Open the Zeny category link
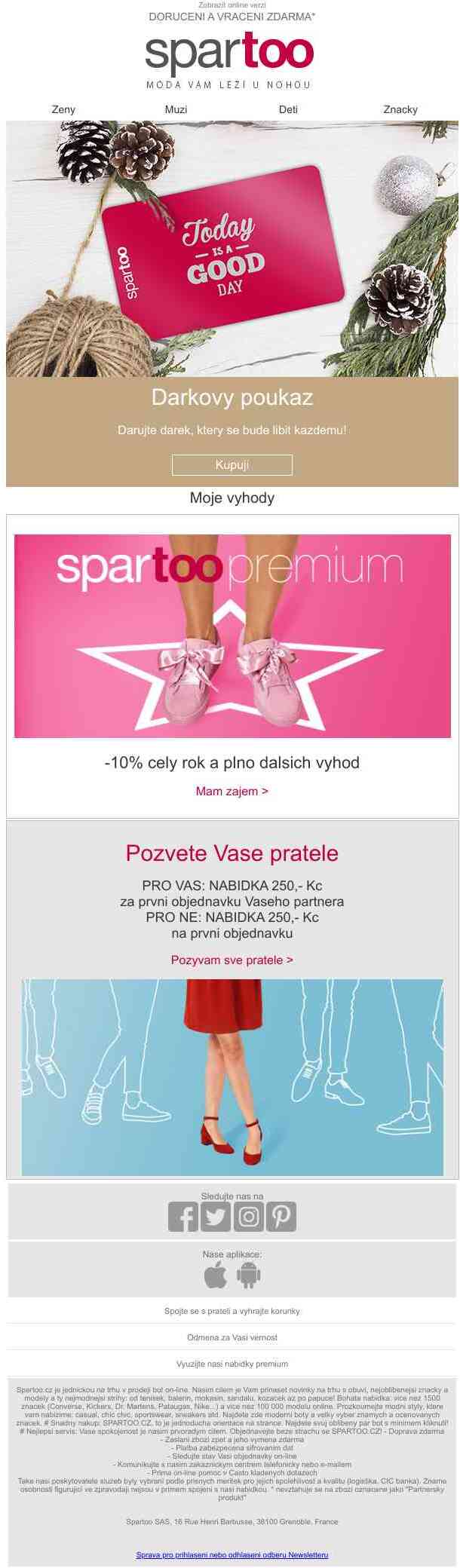This screenshot has width=460, height=1568. coord(63,109)
